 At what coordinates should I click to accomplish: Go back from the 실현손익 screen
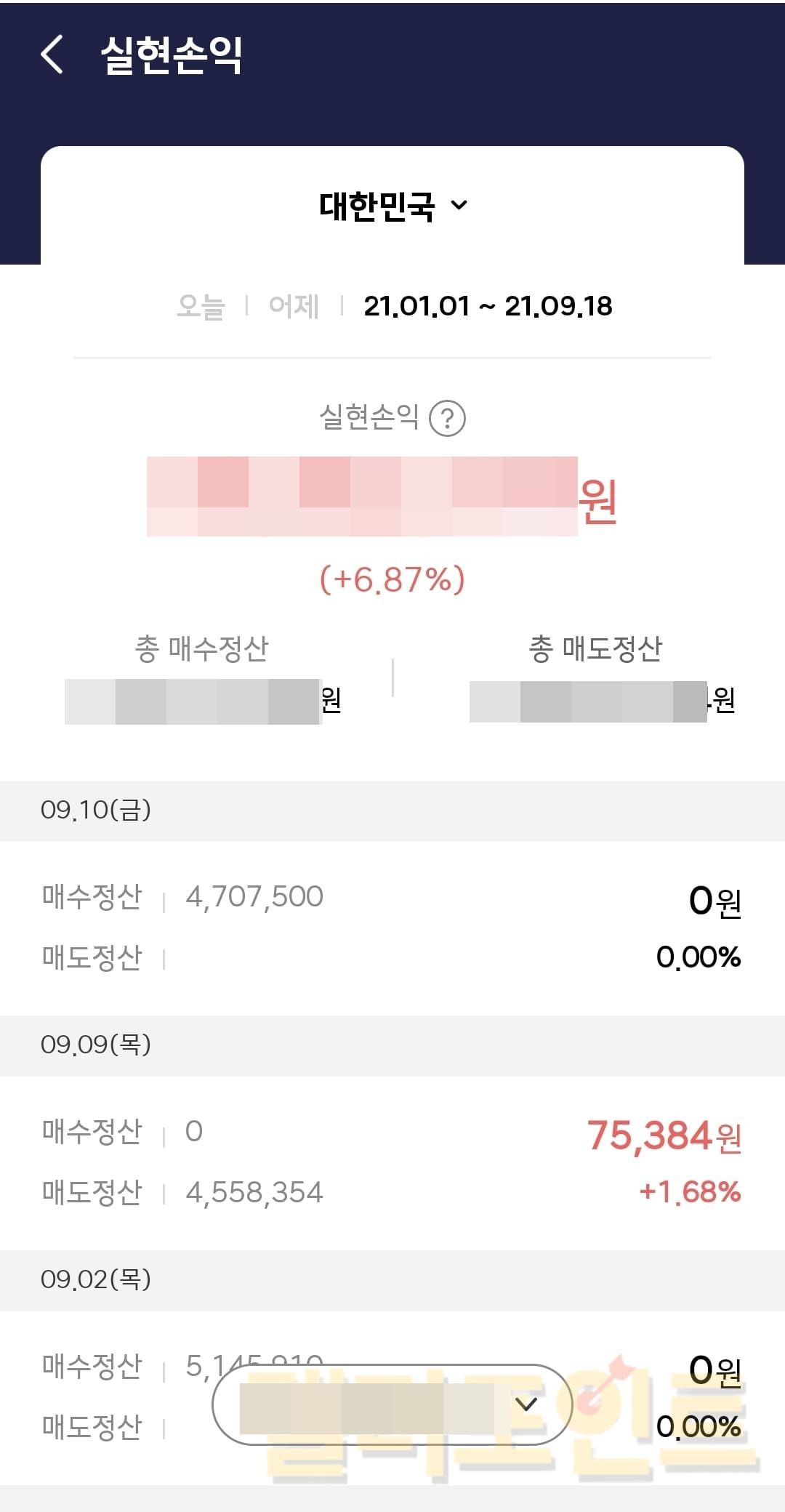(x=52, y=55)
